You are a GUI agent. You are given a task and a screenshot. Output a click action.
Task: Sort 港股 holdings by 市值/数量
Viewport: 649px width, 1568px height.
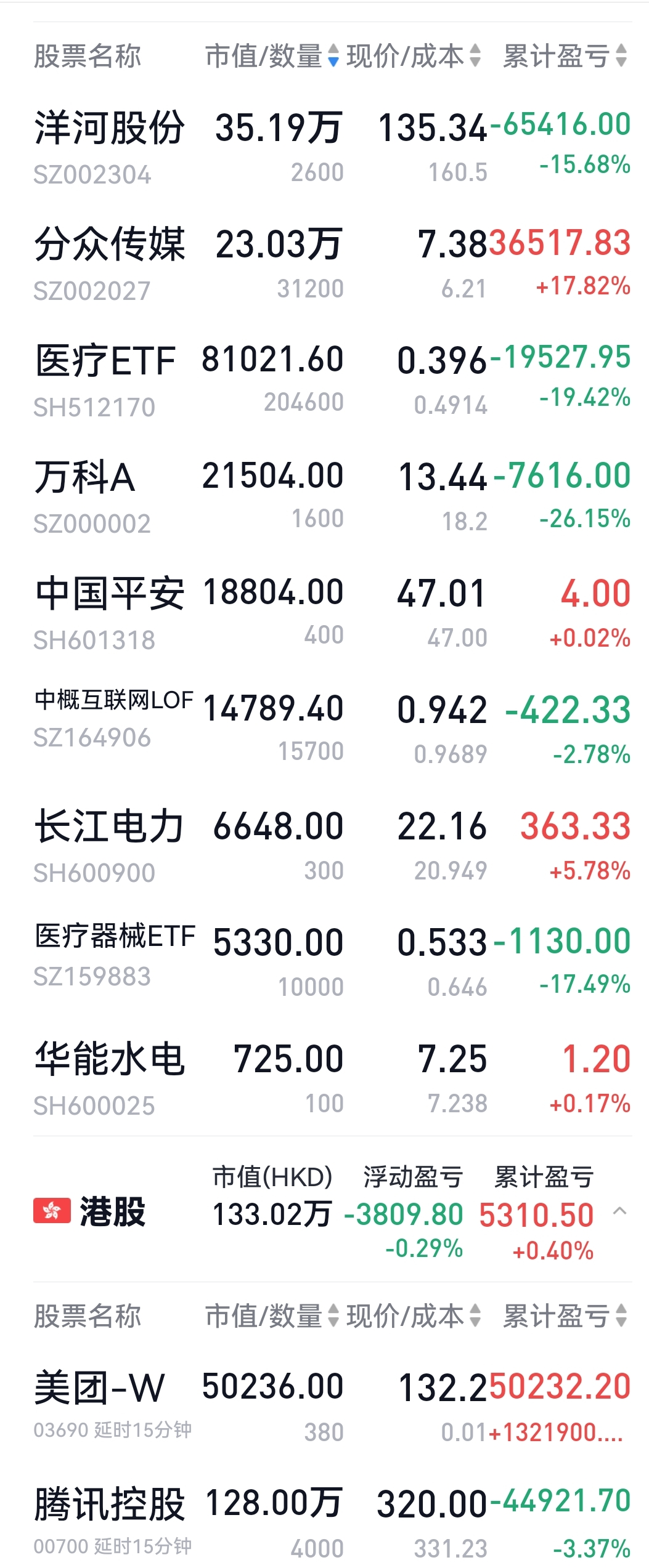click(x=272, y=1315)
